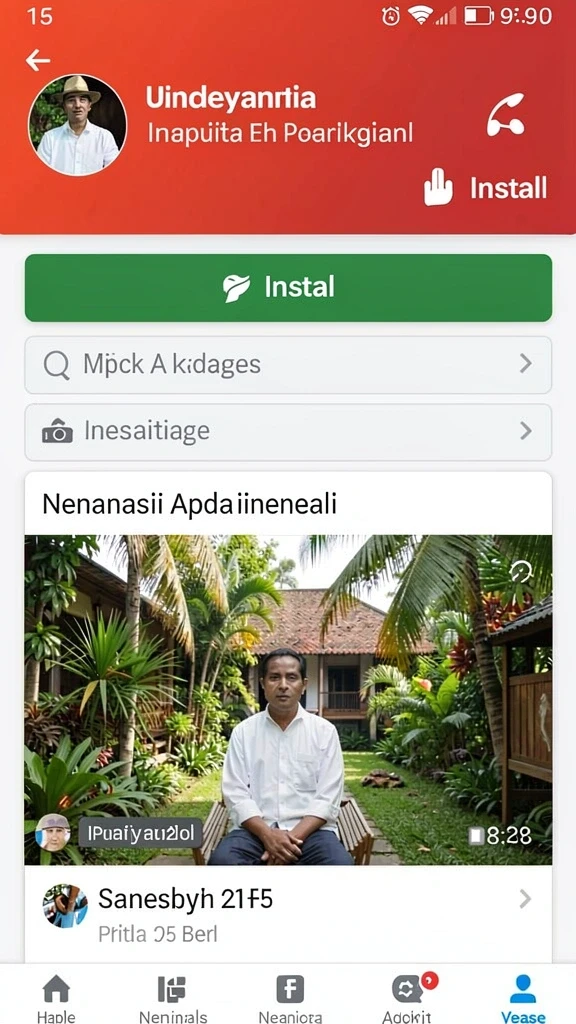Switch to the Neaniota tab
This screenshot has height=1024, width=576.
(x=290, y=999)
